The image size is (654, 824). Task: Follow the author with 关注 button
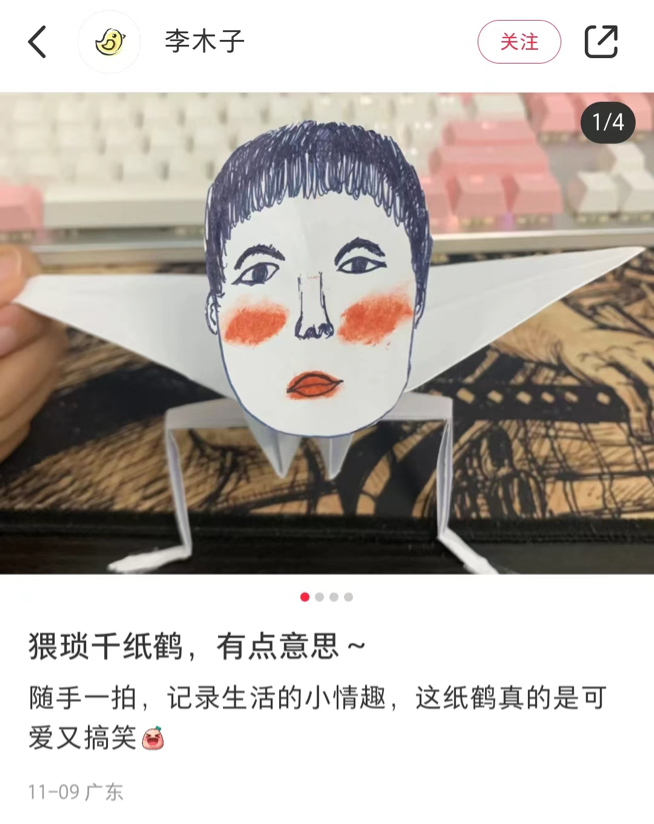519,42
